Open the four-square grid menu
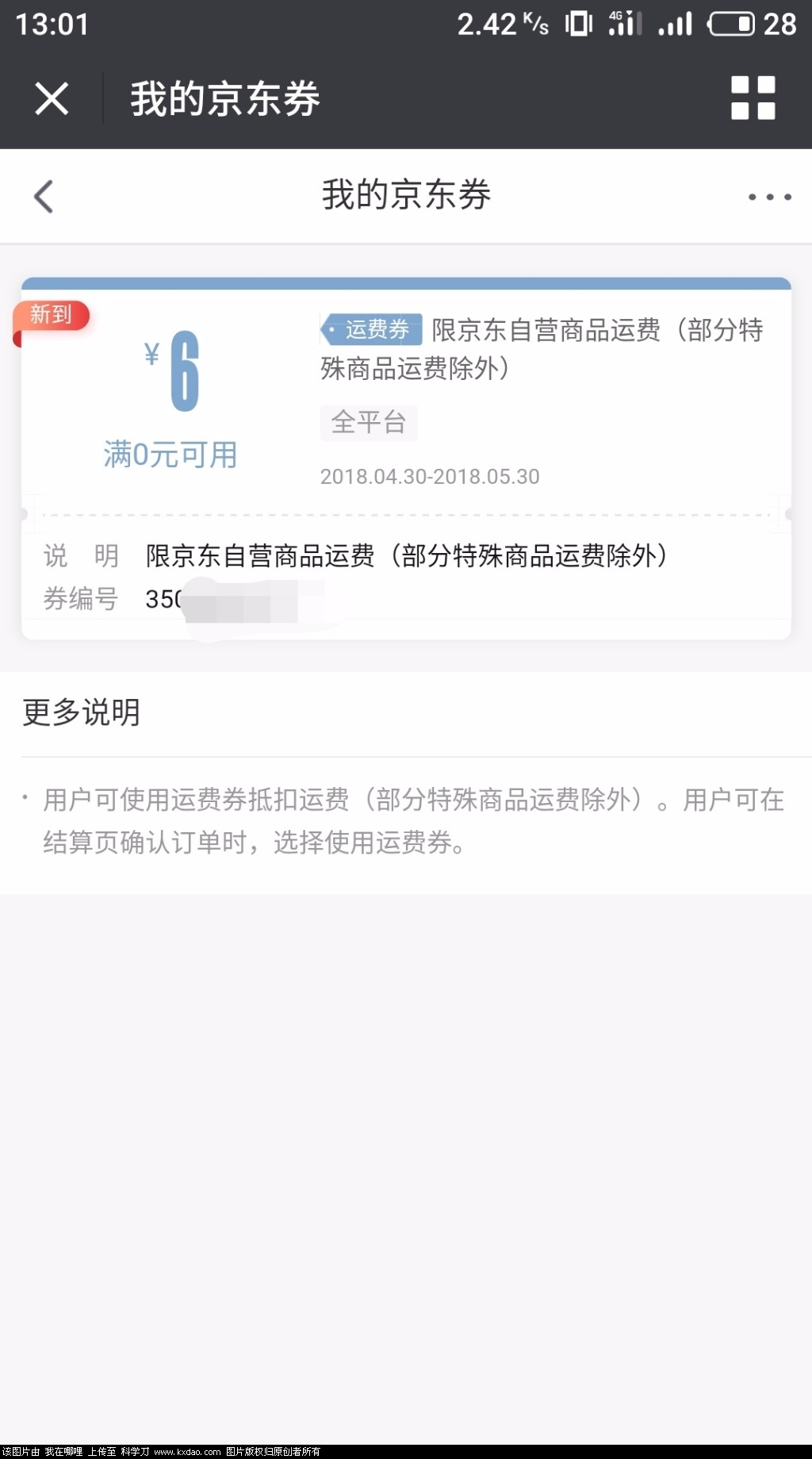Image resolution: width=812 pixels, height=1459 pixels. click(x=753, y=98)
